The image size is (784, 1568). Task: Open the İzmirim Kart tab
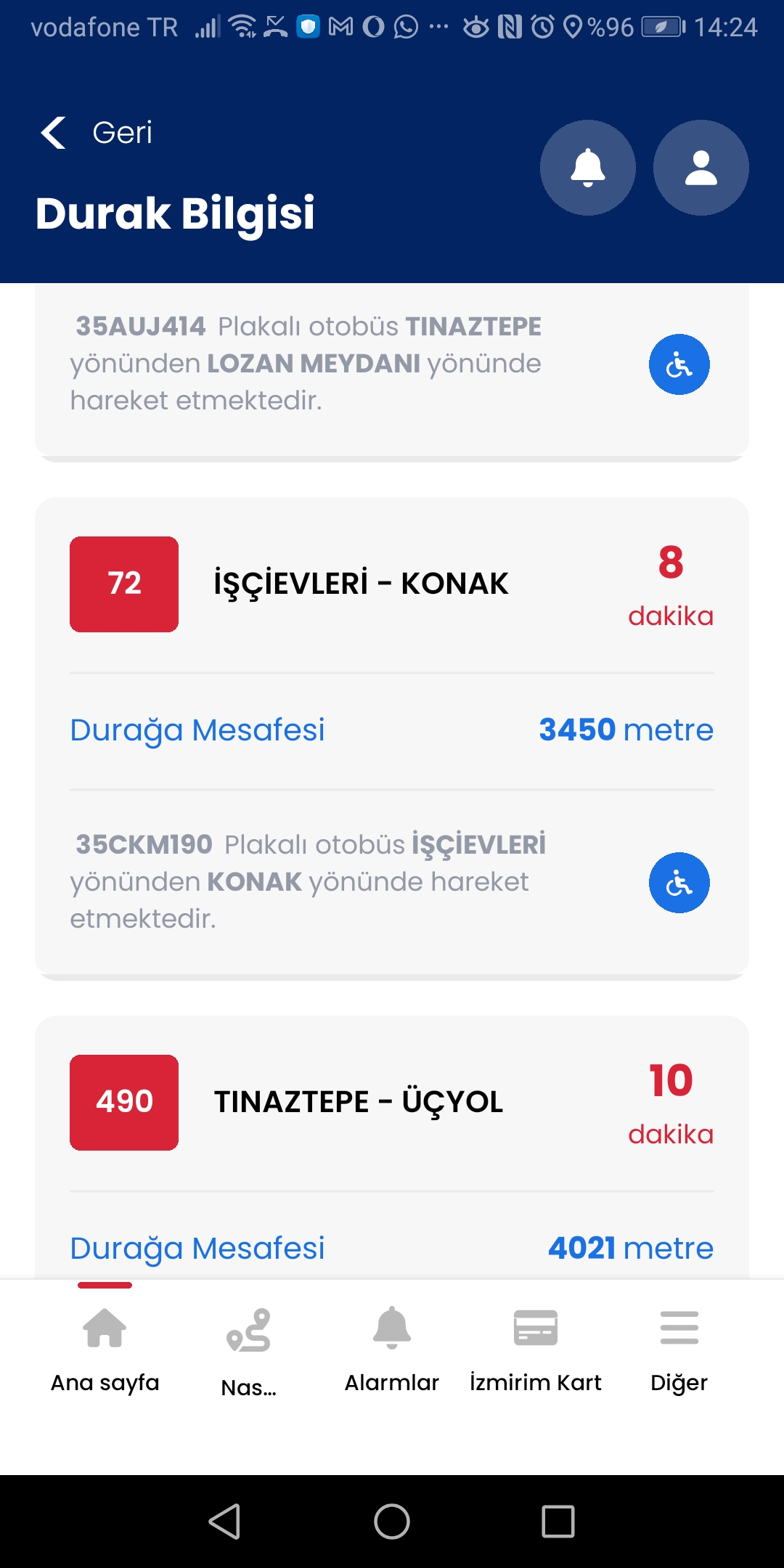(x=536, y=1350)
